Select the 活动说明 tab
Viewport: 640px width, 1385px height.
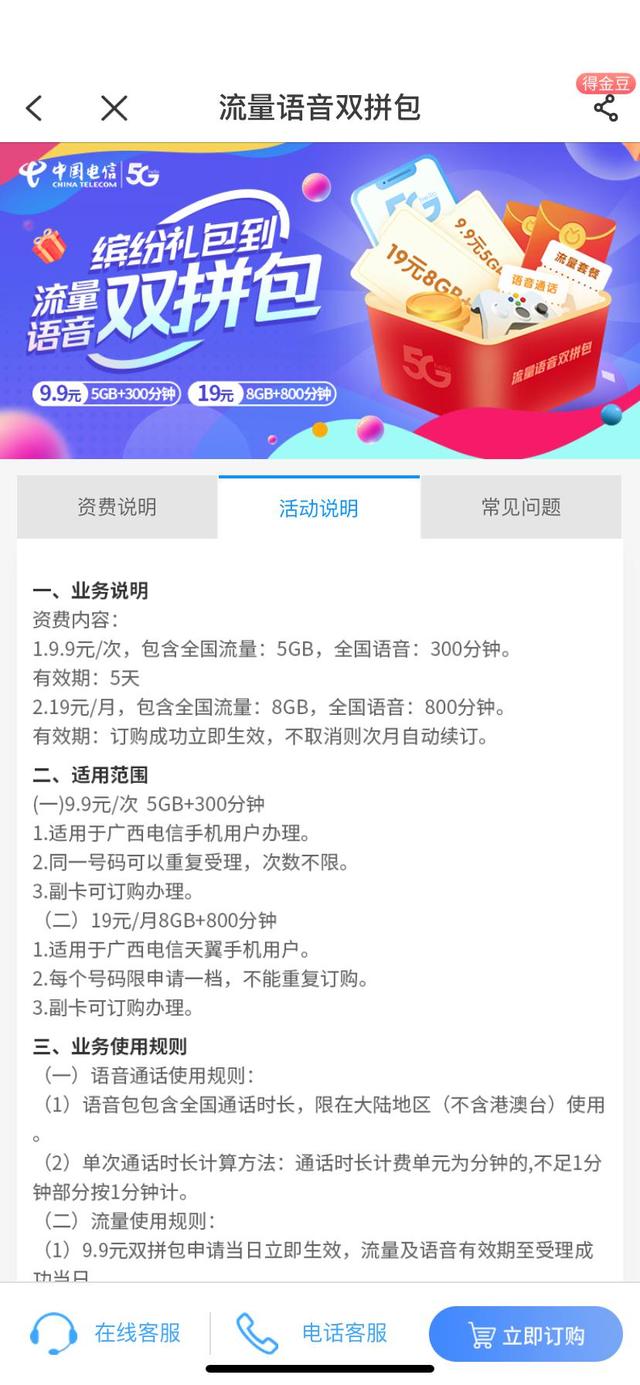tap(318, 508)
